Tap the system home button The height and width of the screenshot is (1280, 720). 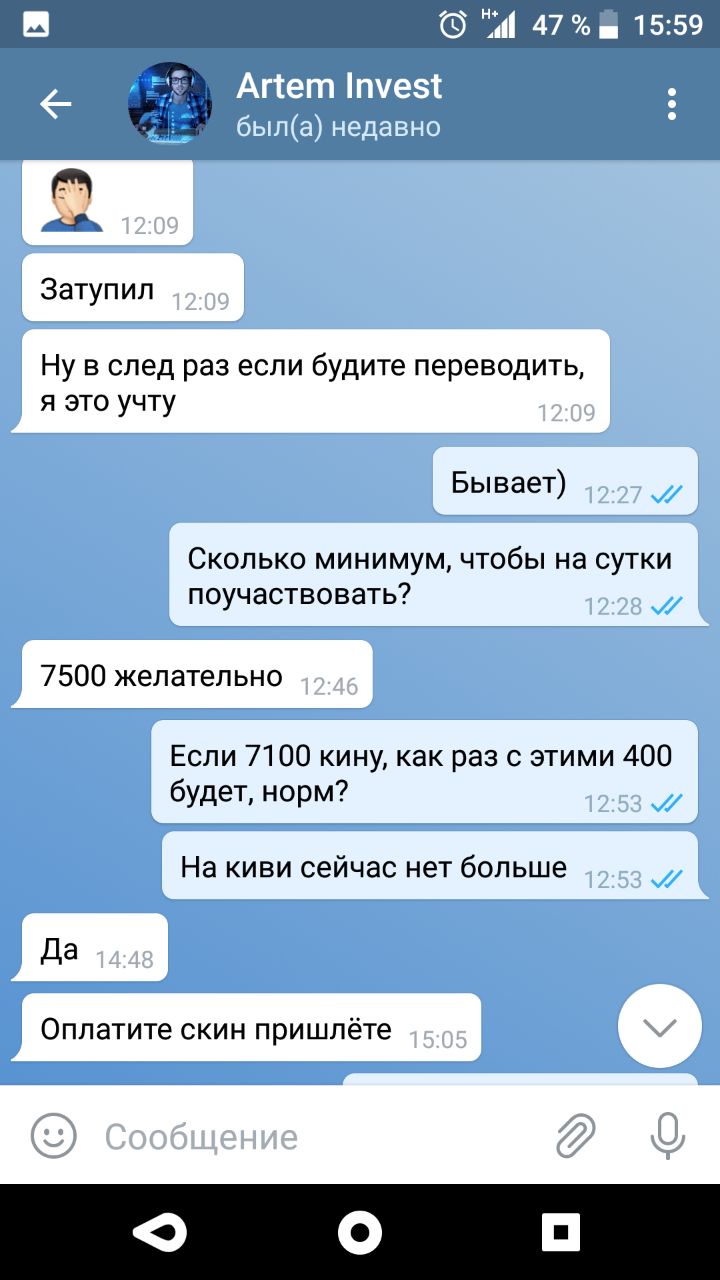click(x=360, y=1232)
